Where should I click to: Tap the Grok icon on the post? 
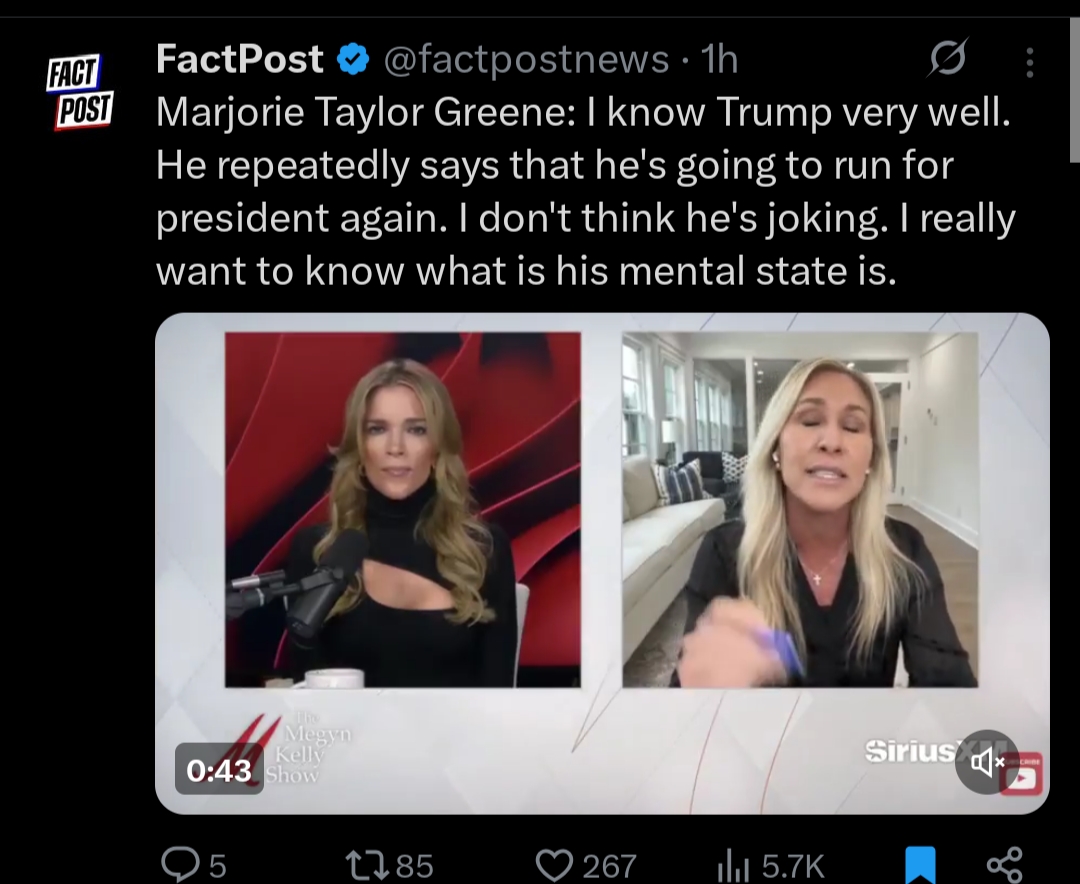click(946, 62)
